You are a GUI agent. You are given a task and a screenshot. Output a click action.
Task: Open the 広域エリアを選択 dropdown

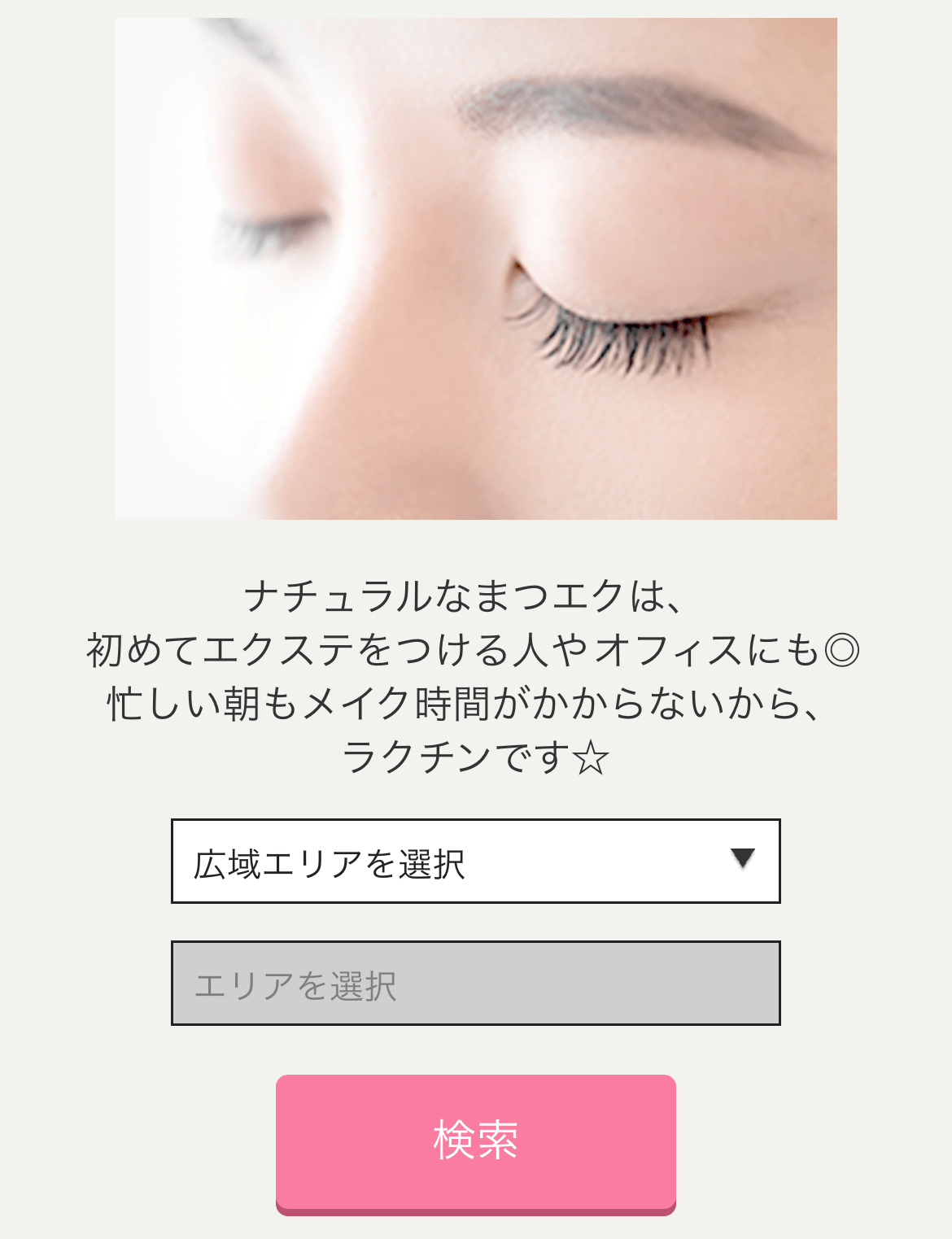click(x=475, y=861)
